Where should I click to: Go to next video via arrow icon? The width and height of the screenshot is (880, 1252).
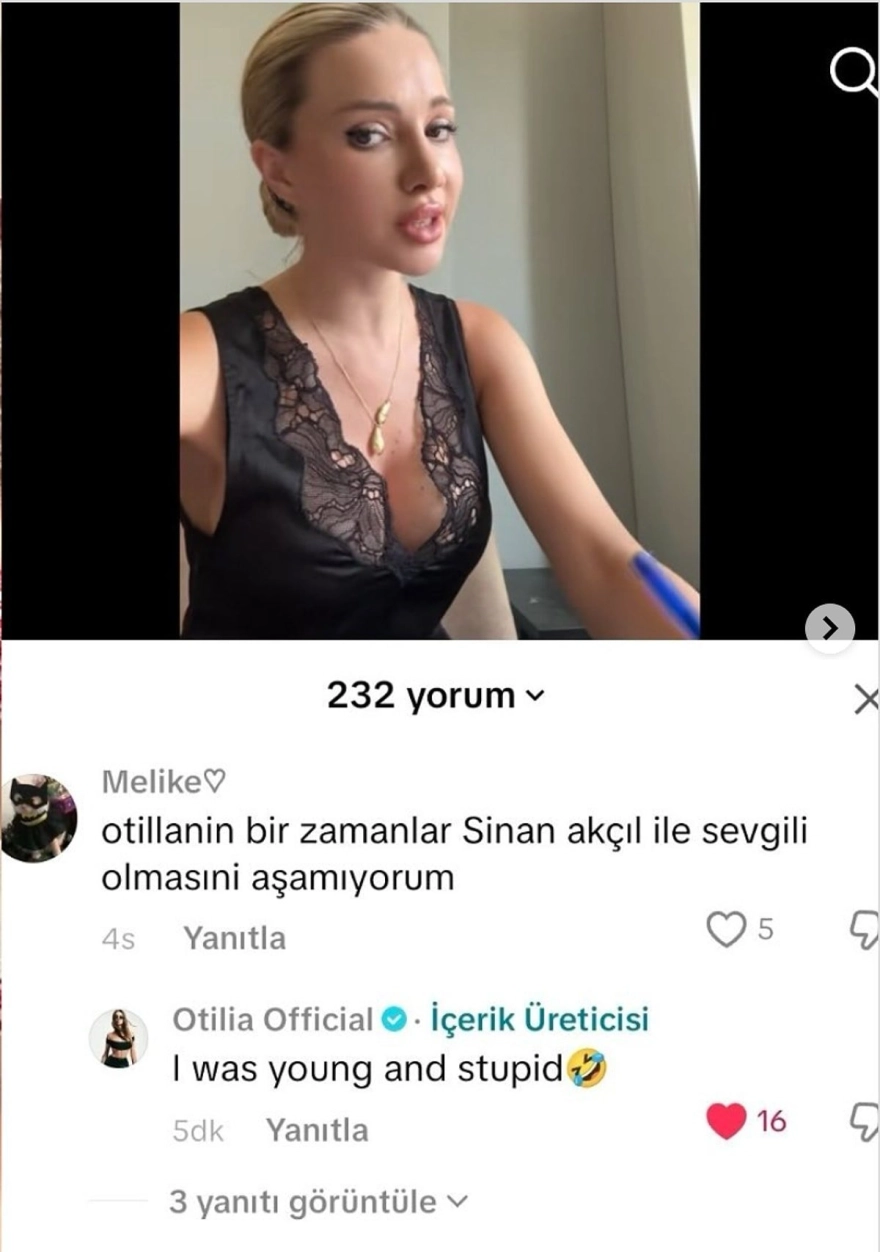[x=830, y=630]
